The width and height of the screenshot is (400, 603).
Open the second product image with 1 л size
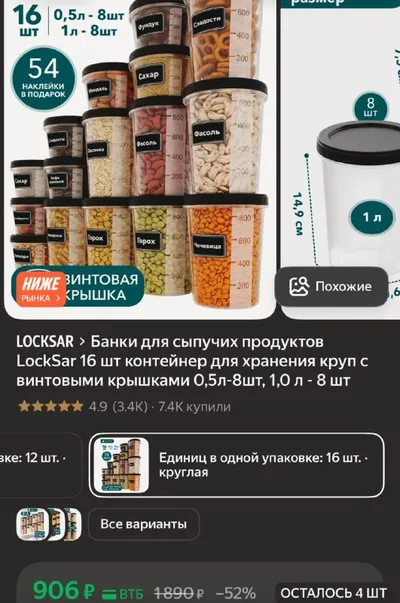(341, 158)
